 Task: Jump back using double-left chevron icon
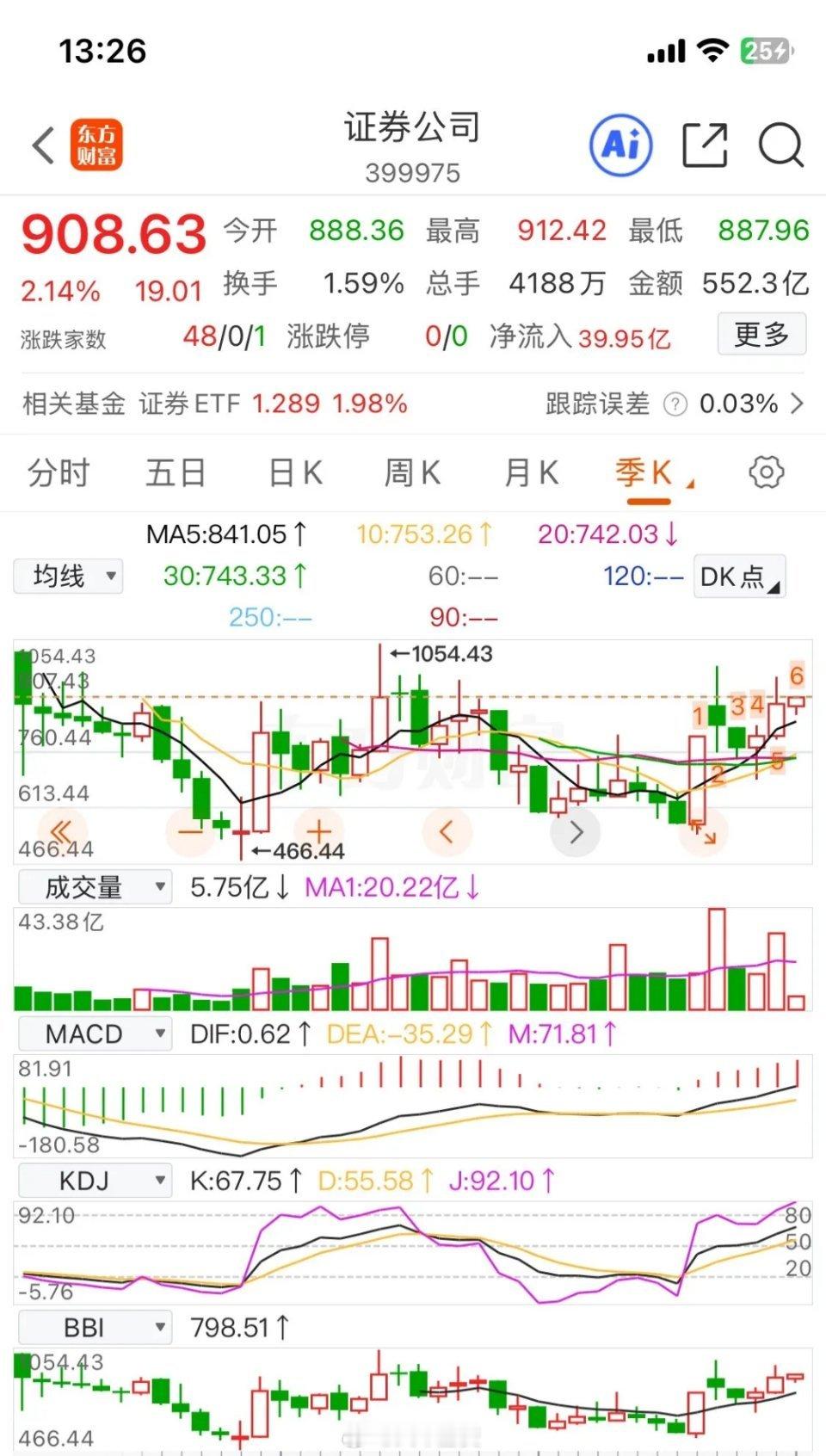[x=59, y=830]
